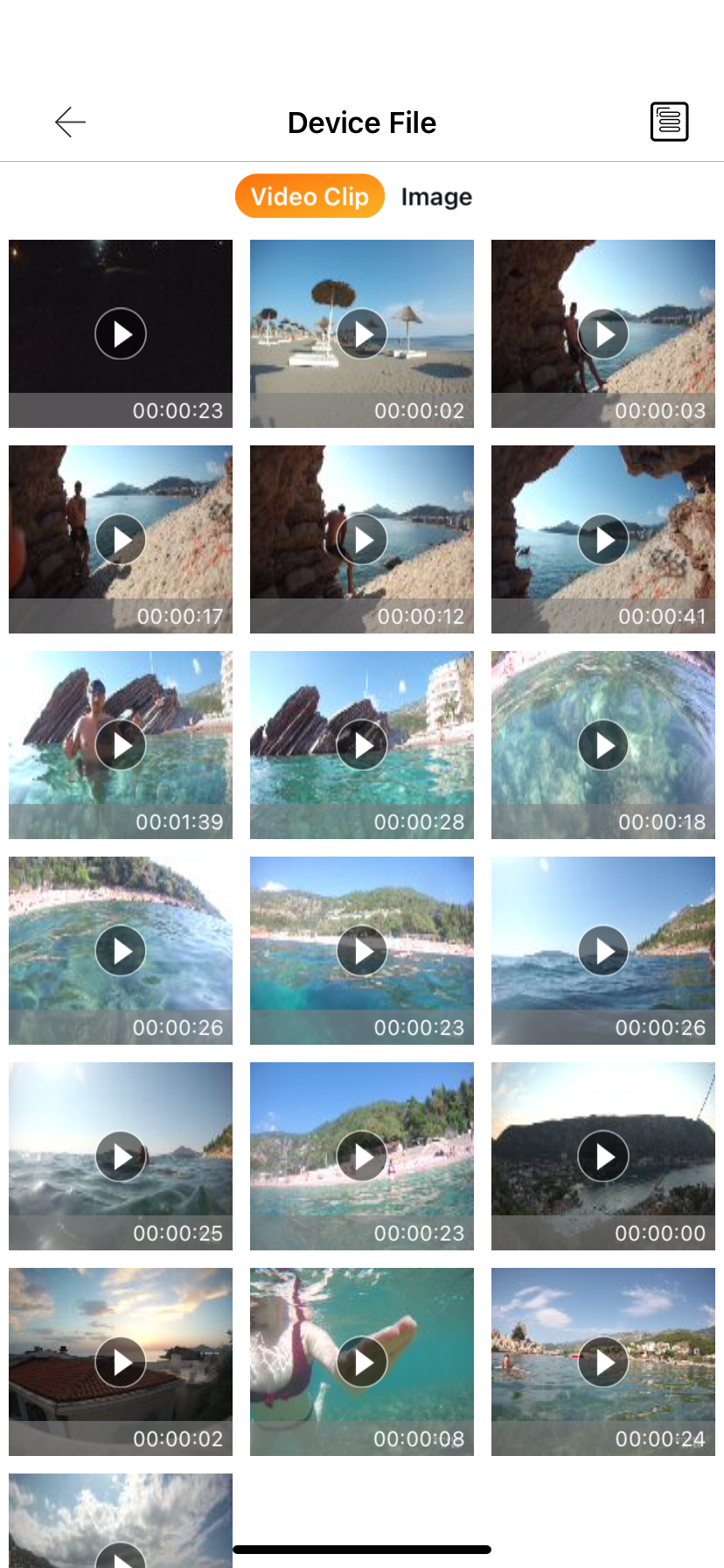Open the 00:00:24 bay clip

click(x=603, y=1361)
